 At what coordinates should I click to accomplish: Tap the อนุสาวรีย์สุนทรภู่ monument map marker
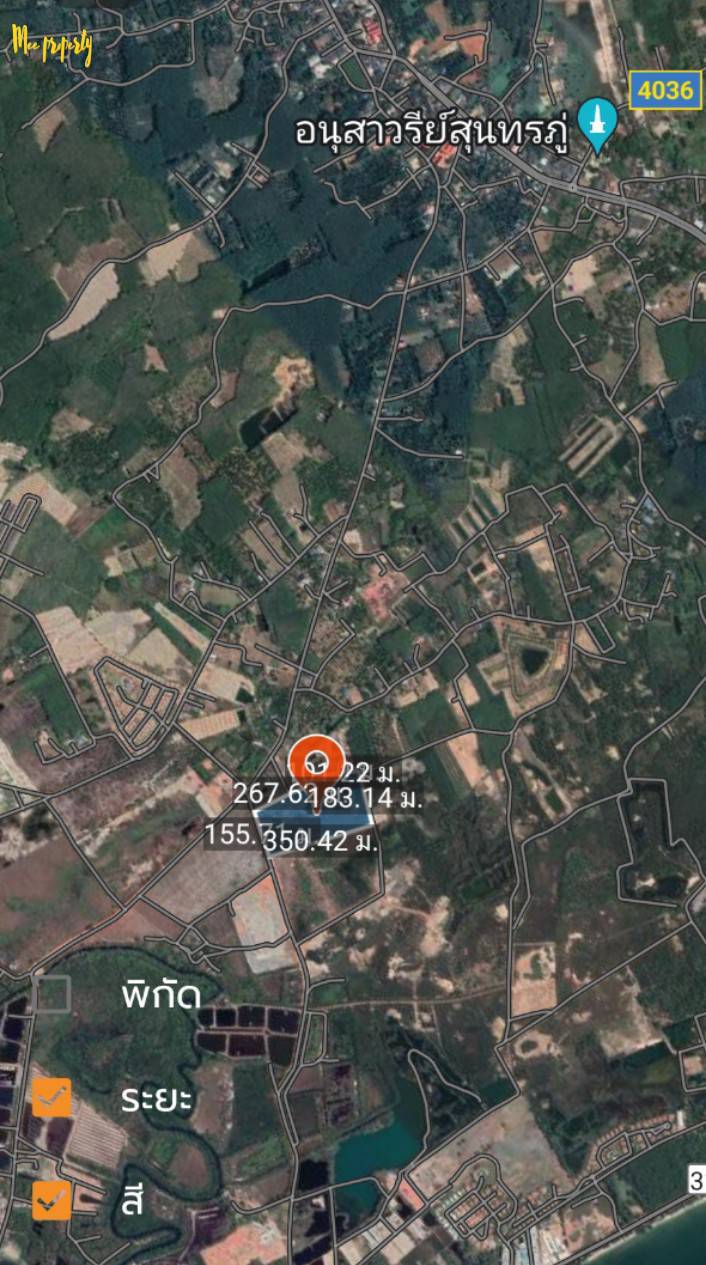[x=599, y=125]
